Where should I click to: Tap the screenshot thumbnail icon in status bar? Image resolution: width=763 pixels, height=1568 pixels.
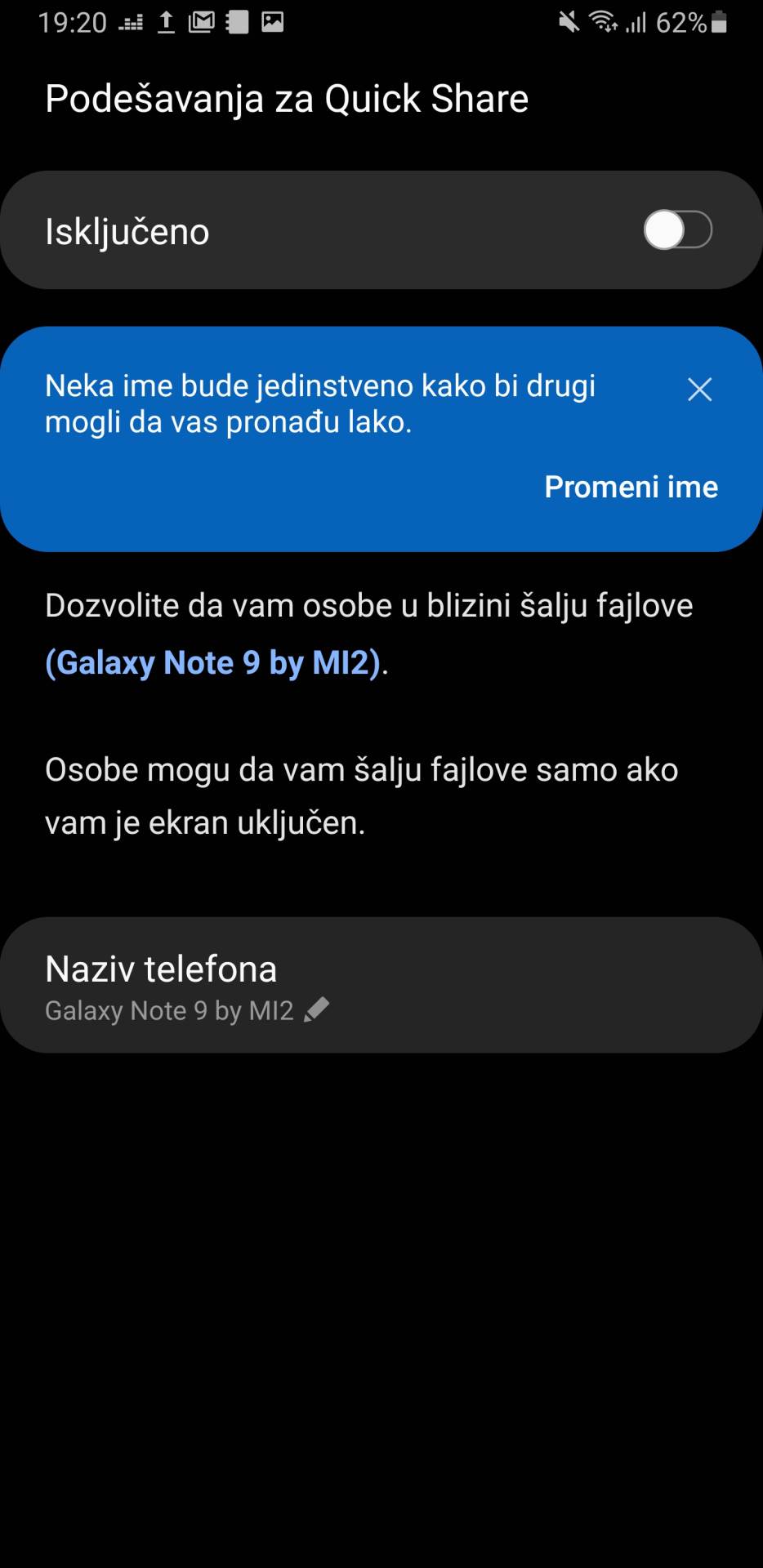pyautogui.click(x=272, y=21)
